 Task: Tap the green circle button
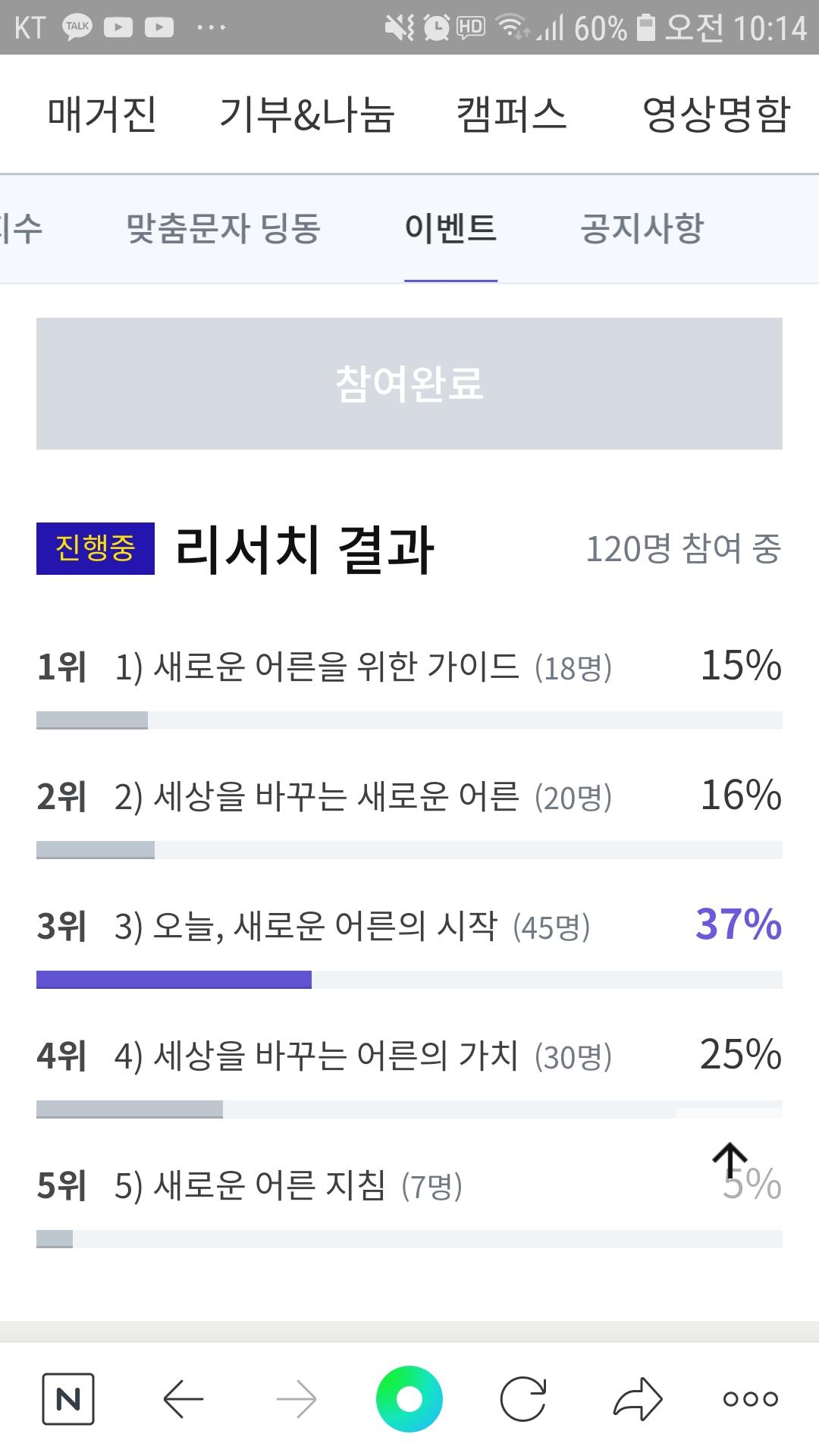[x=409, y=1398]
